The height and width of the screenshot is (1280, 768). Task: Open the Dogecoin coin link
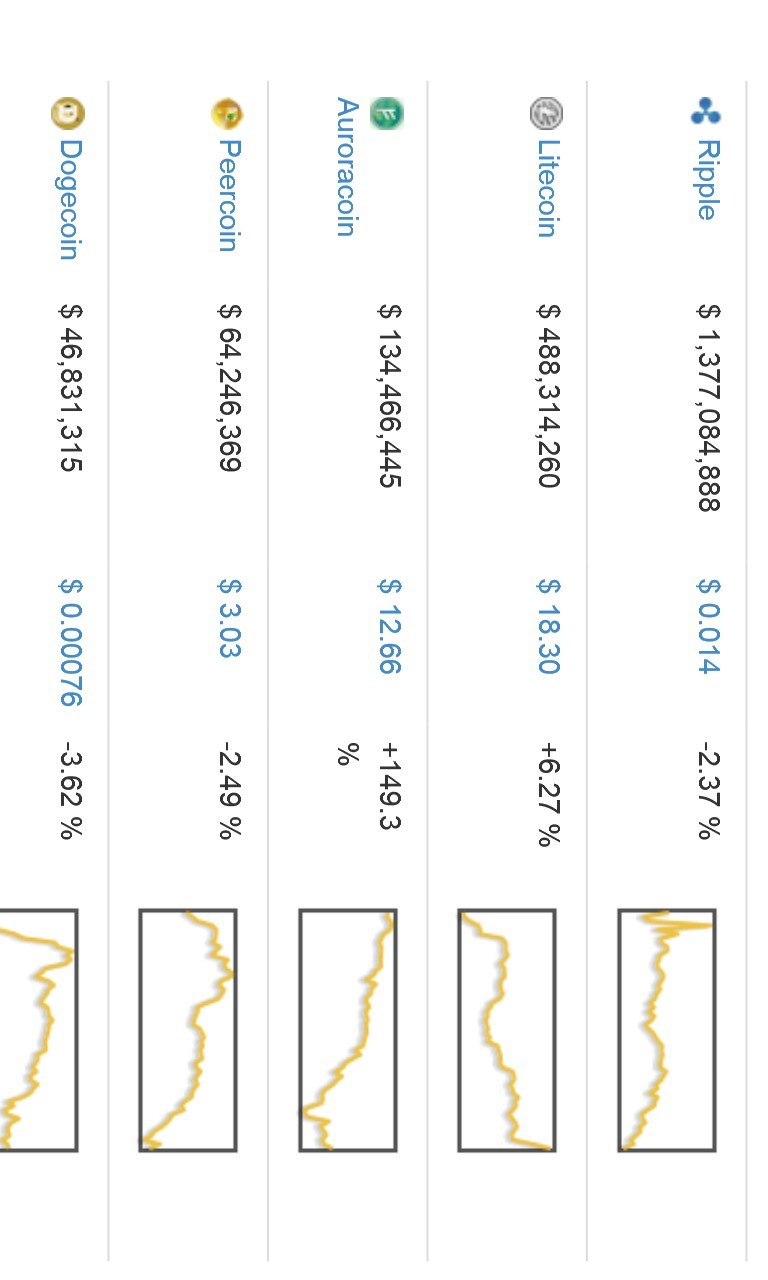click(68, 198)
